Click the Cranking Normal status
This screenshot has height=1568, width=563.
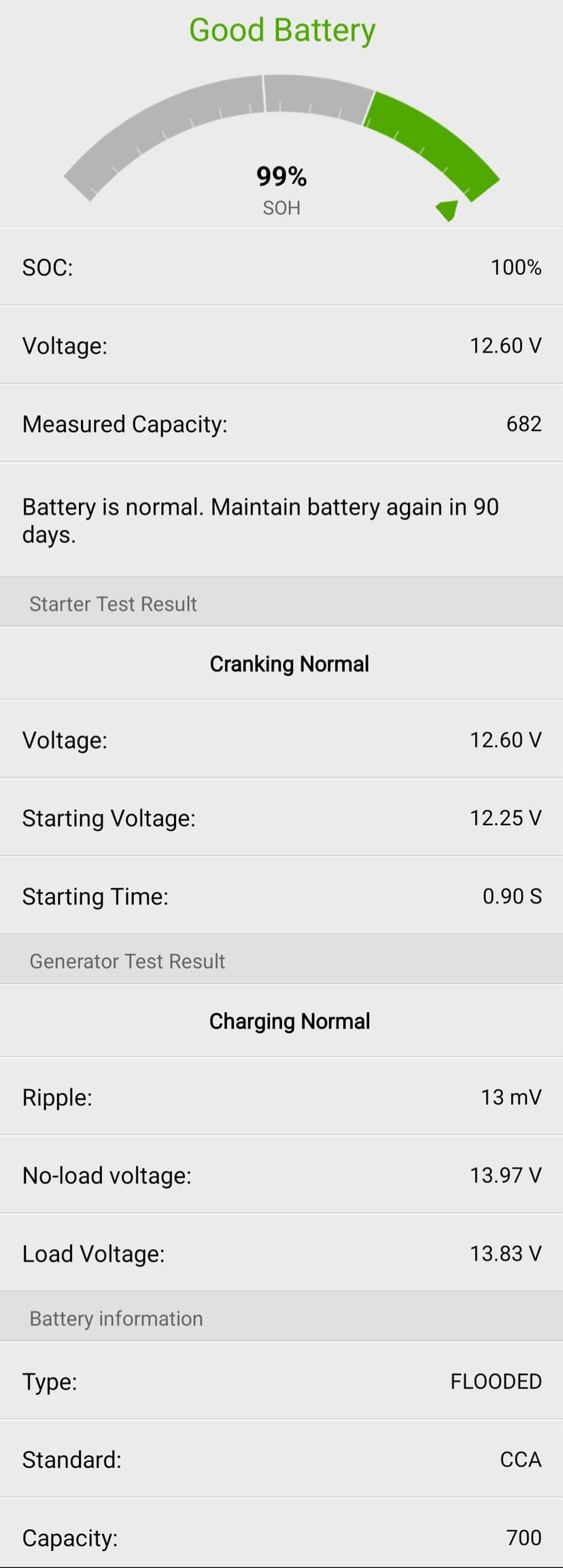[289, 664]
